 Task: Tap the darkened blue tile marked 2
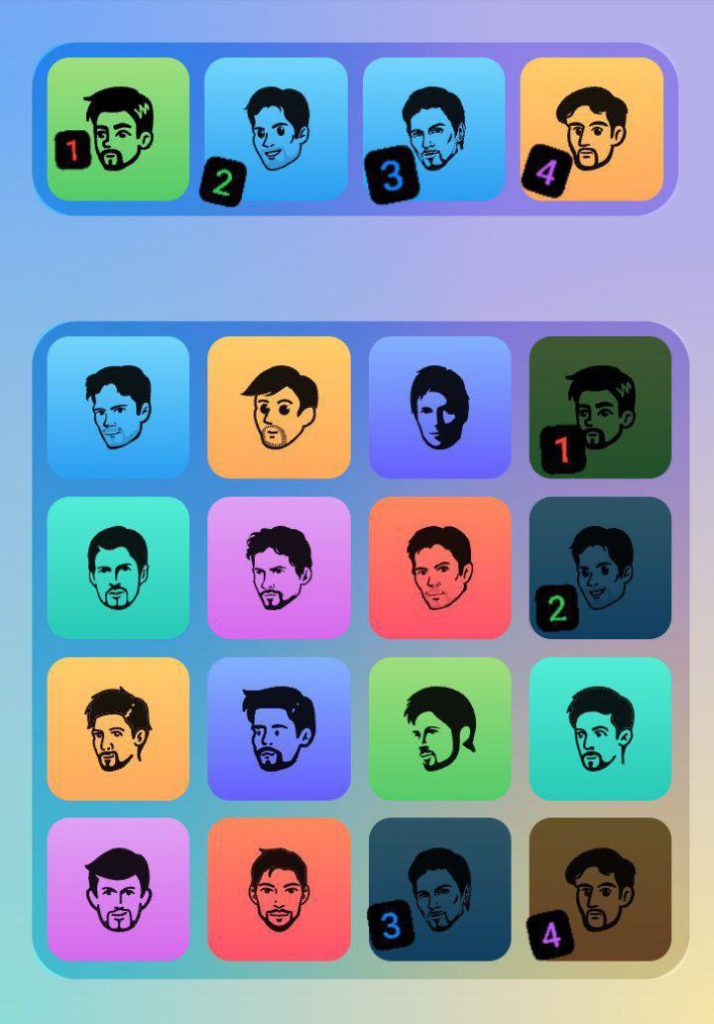pos(600,567)
